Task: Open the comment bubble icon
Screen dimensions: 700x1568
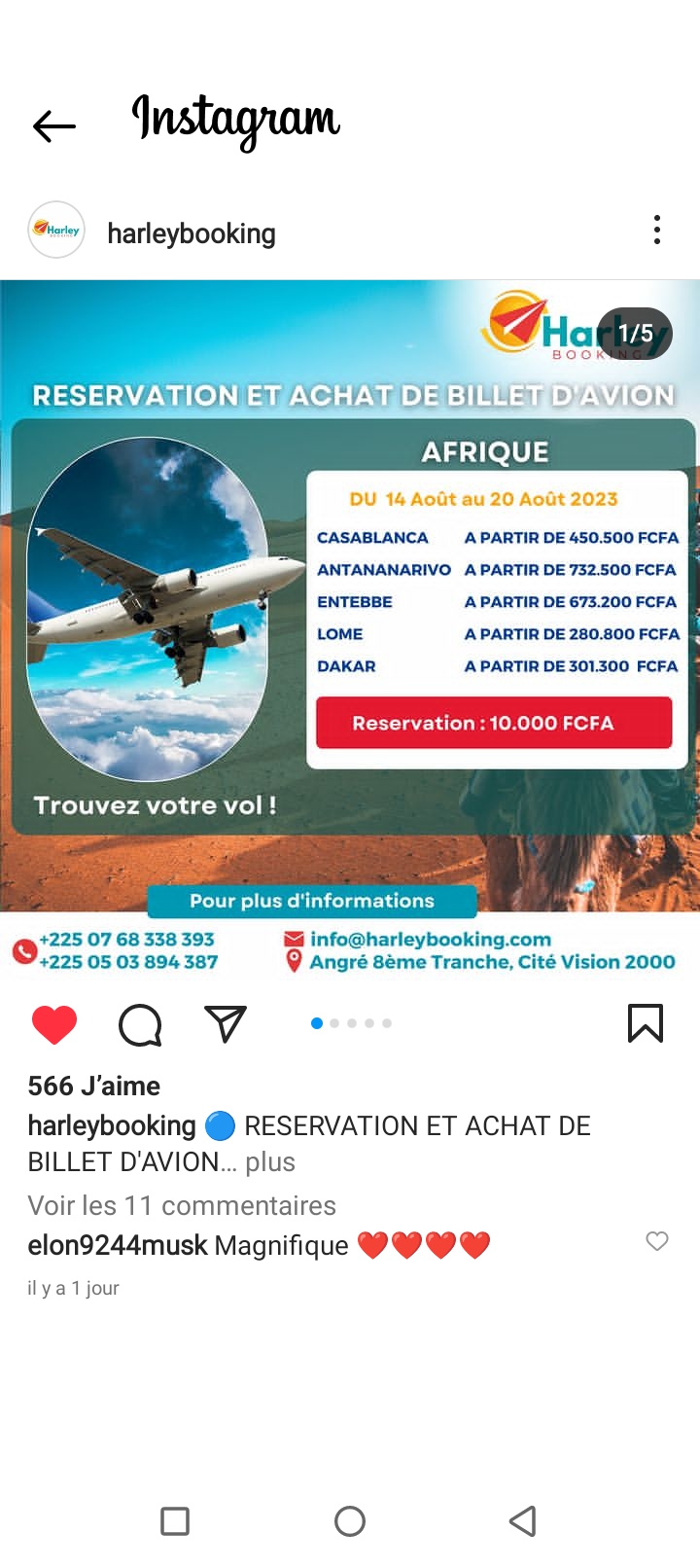Action: click(140, 1024)
